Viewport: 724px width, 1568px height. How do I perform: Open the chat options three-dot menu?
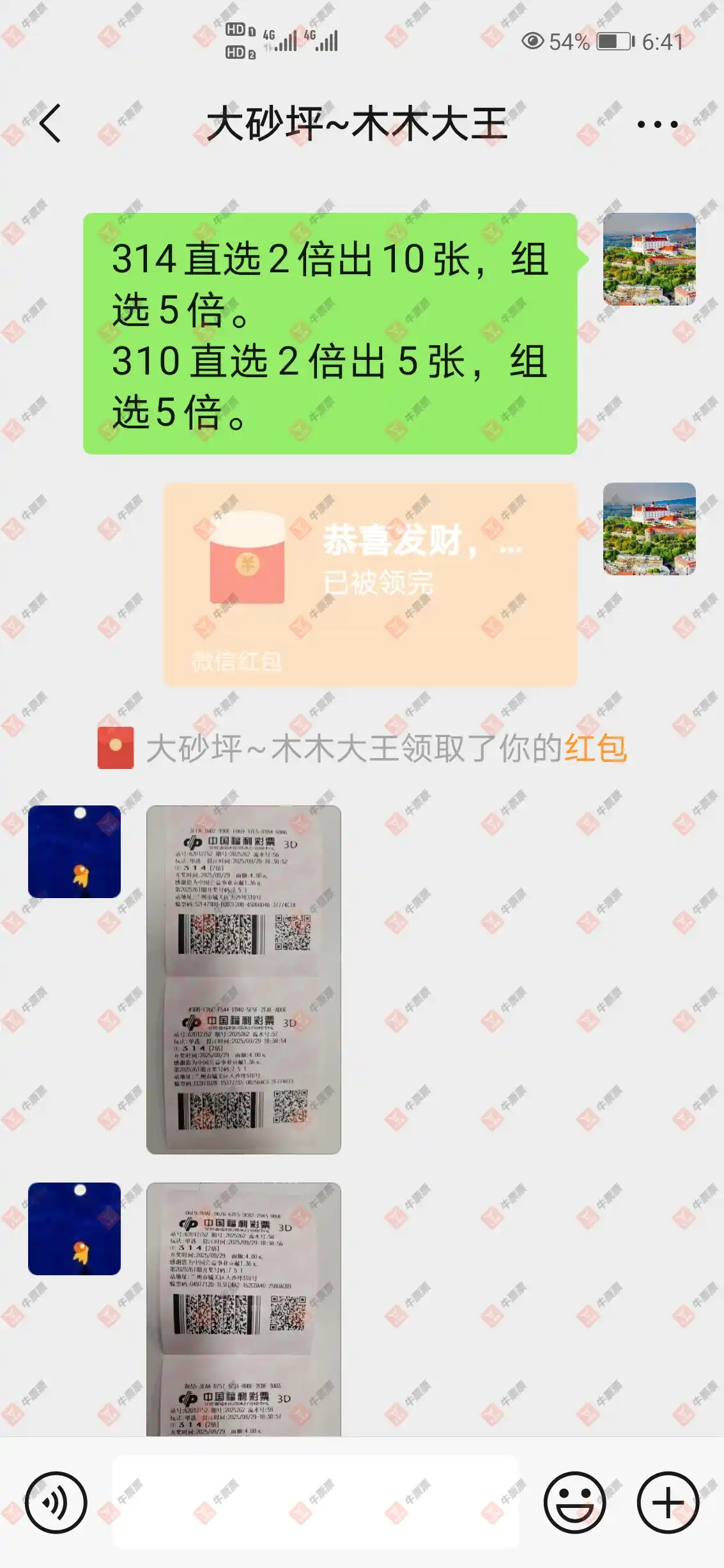(657, 125)
